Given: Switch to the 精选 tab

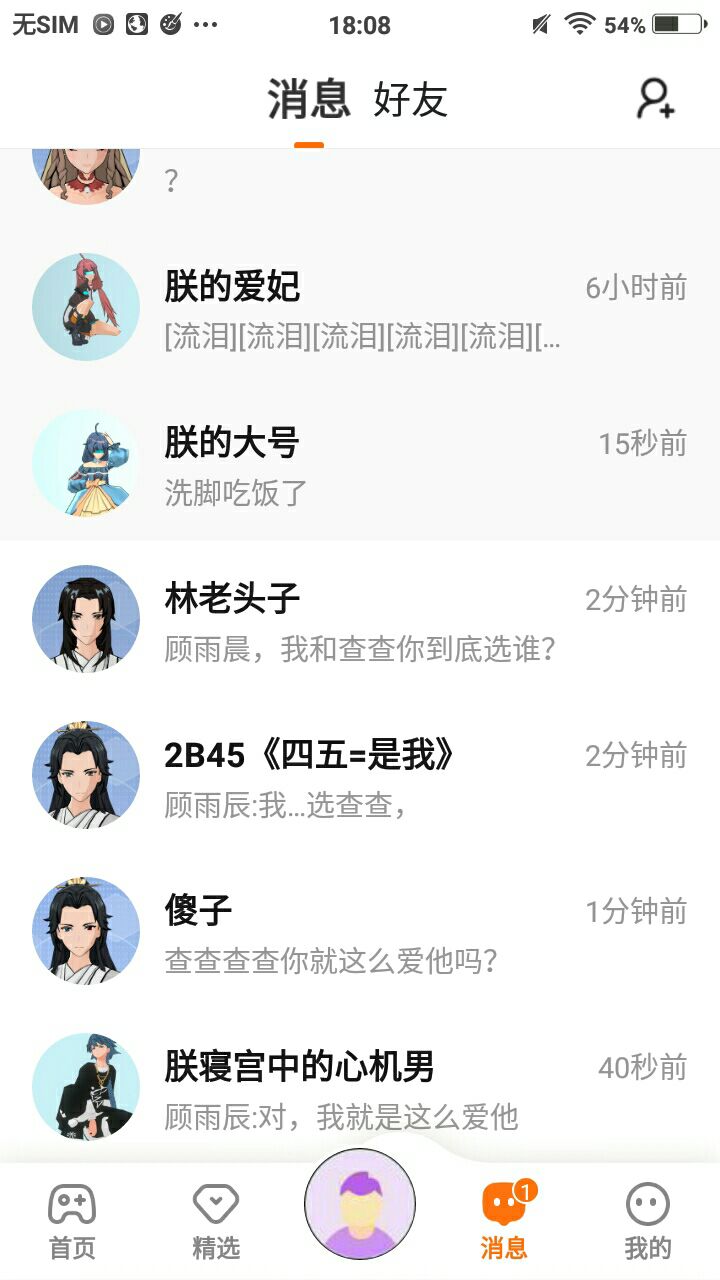Looking at the screenshot, I should click(x=216, y=1220).
